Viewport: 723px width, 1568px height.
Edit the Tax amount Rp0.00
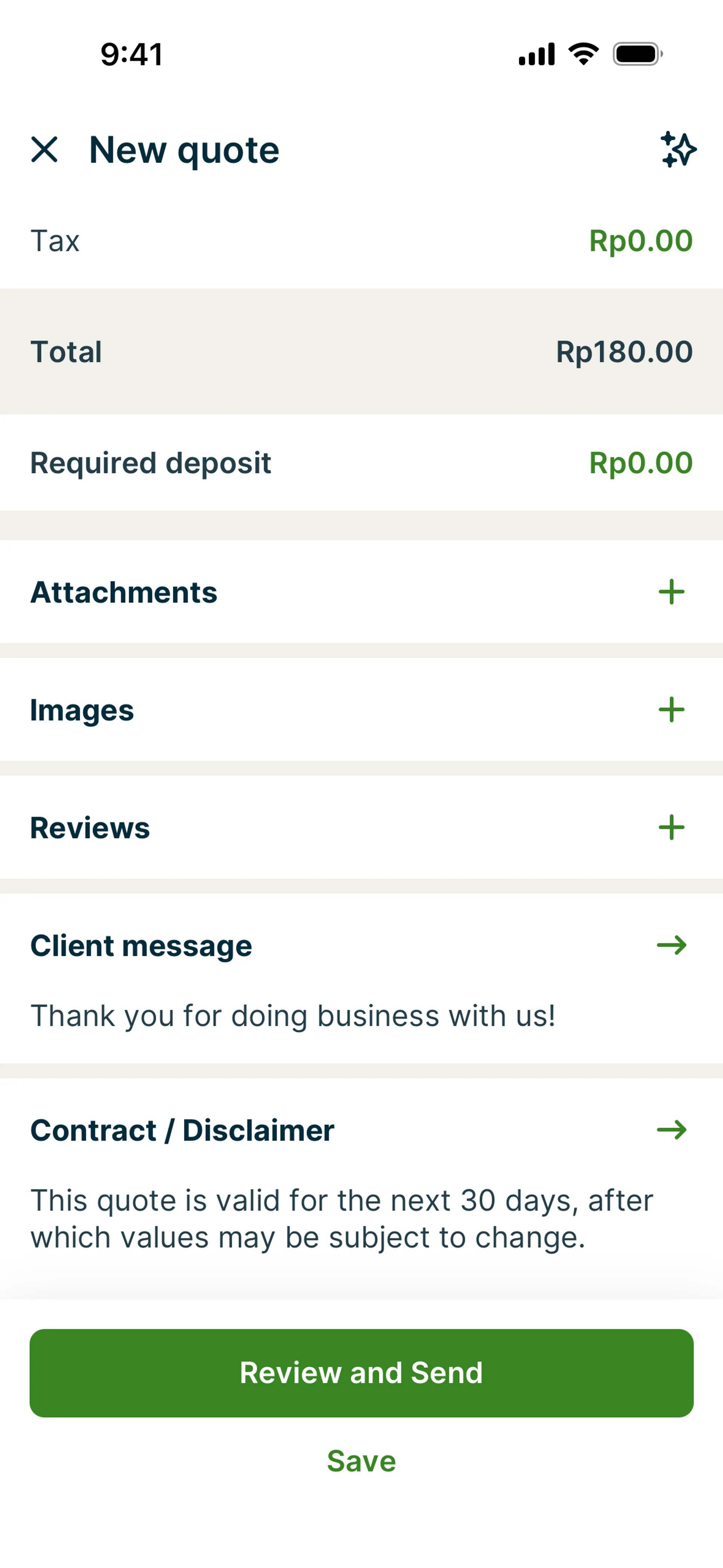640,241
